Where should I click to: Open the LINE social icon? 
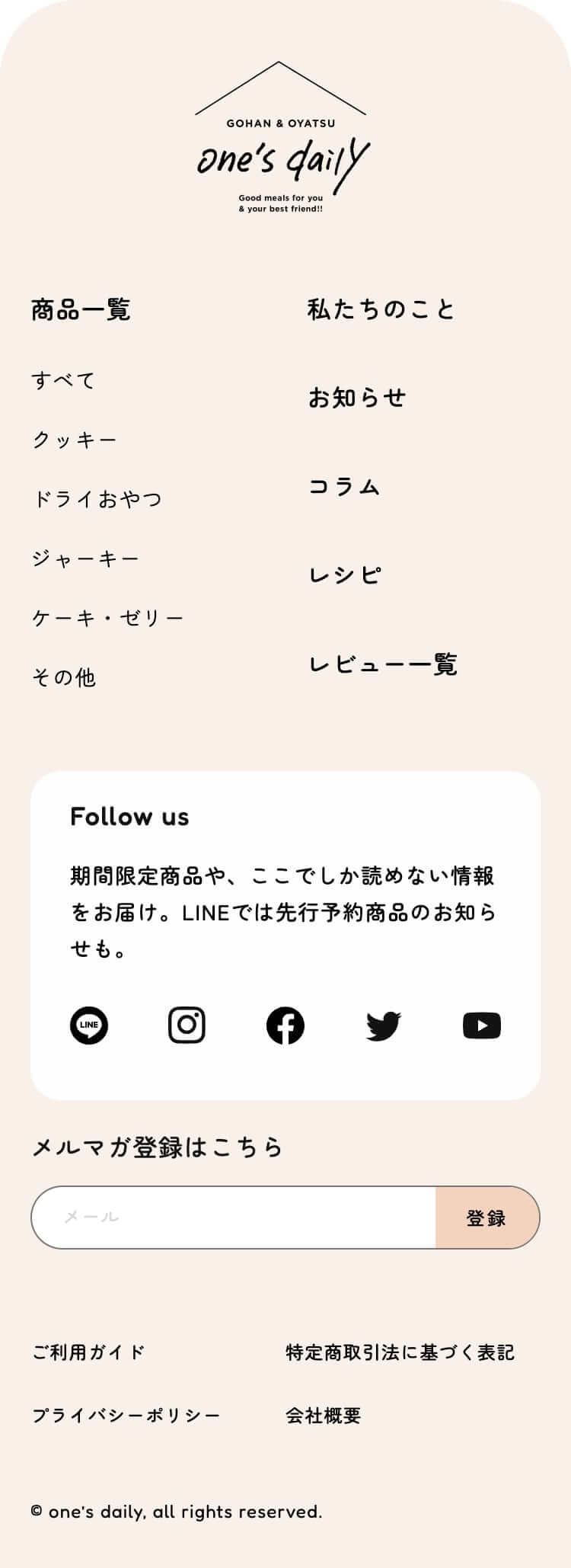[89, 1025]
